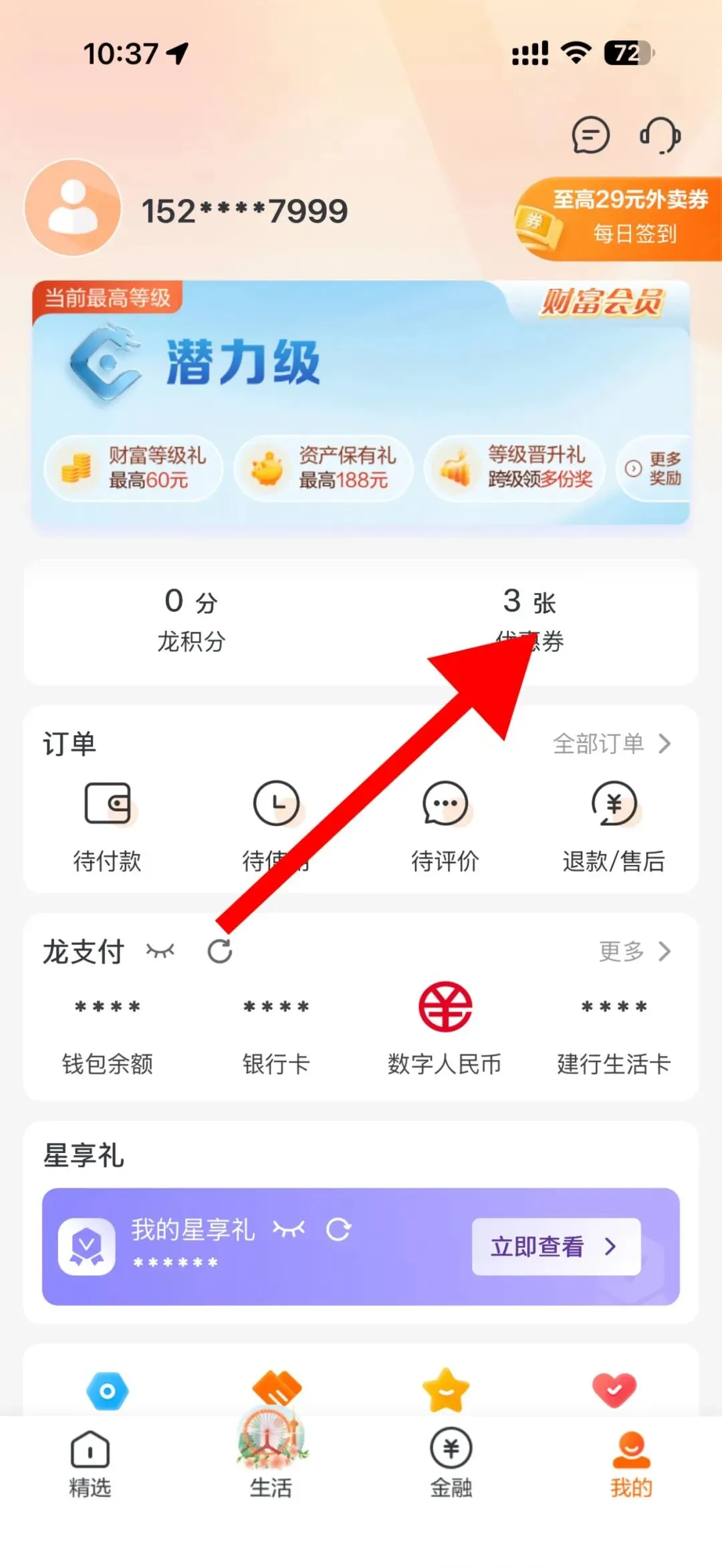Image resolution: width=722 pixels, height=1568 pixels.
Task: Open the 等级晋升礼 reward chip
Action: pyautogui.click(x=515, y=468)
